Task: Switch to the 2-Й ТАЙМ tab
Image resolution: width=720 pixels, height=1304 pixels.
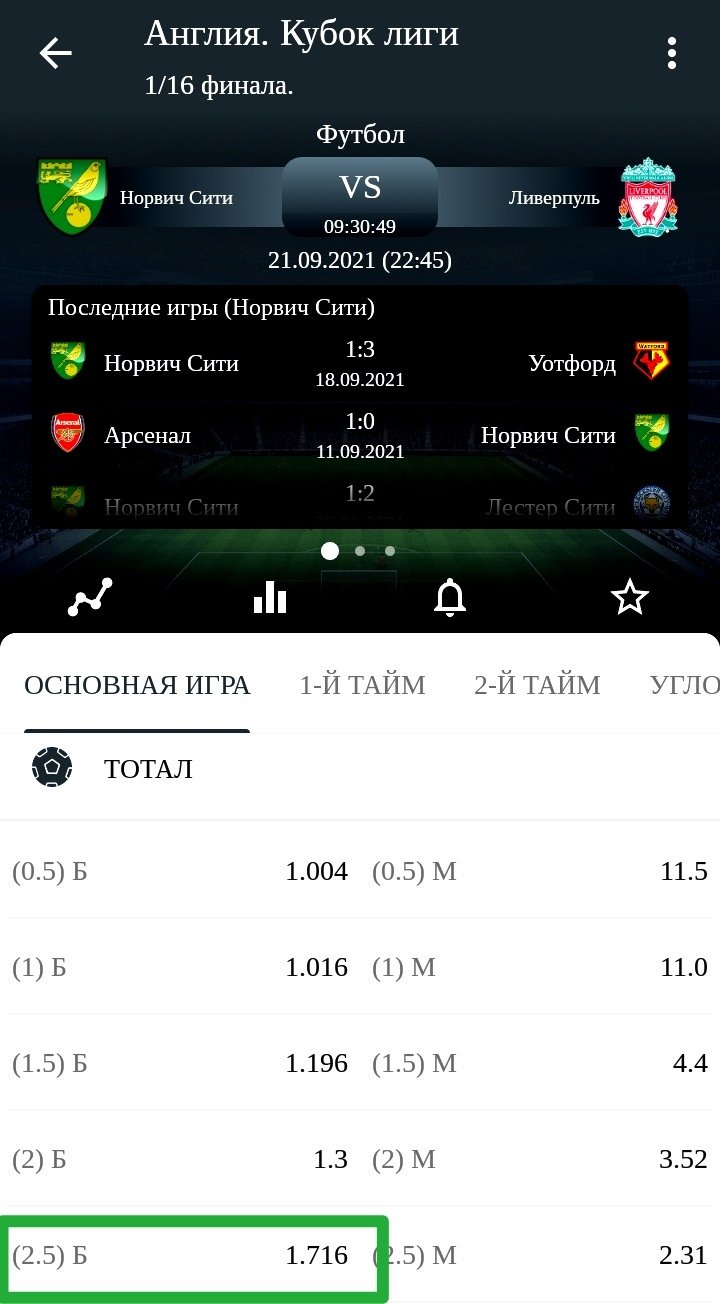Action: pyautogui.click(x=537, y=685)
